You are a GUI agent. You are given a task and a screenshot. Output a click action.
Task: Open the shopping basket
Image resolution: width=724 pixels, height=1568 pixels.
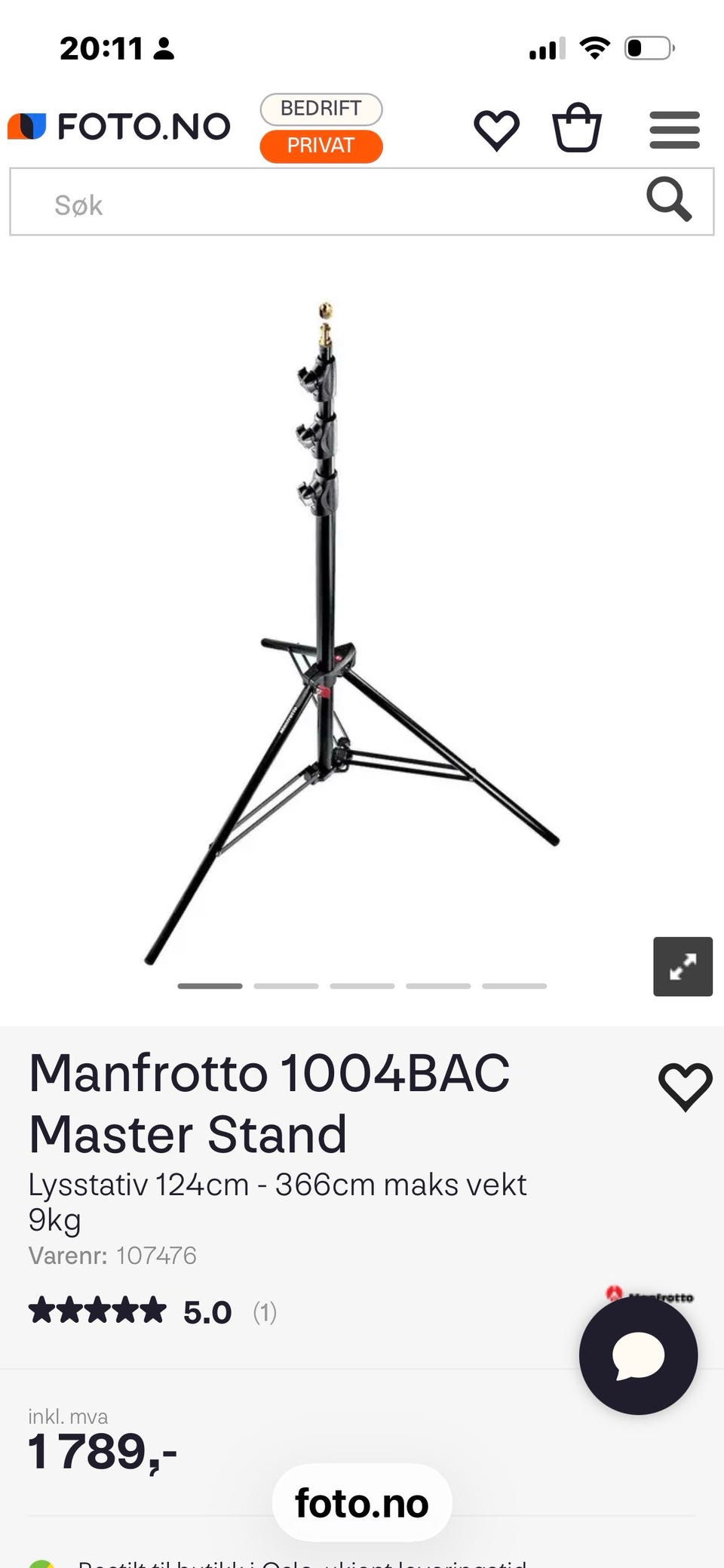coord(577,128)
